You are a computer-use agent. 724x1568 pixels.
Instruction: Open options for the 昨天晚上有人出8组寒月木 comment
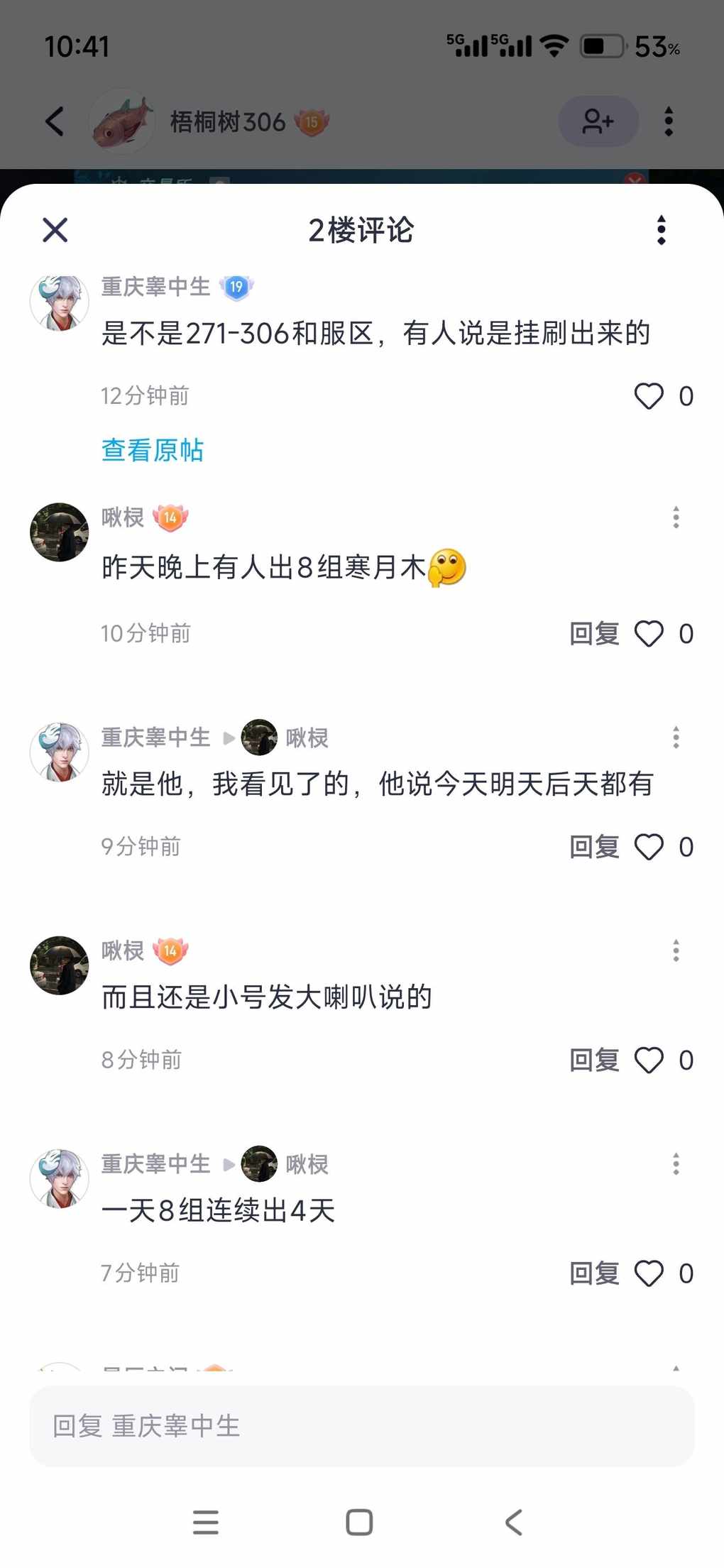tap(676, 517)
